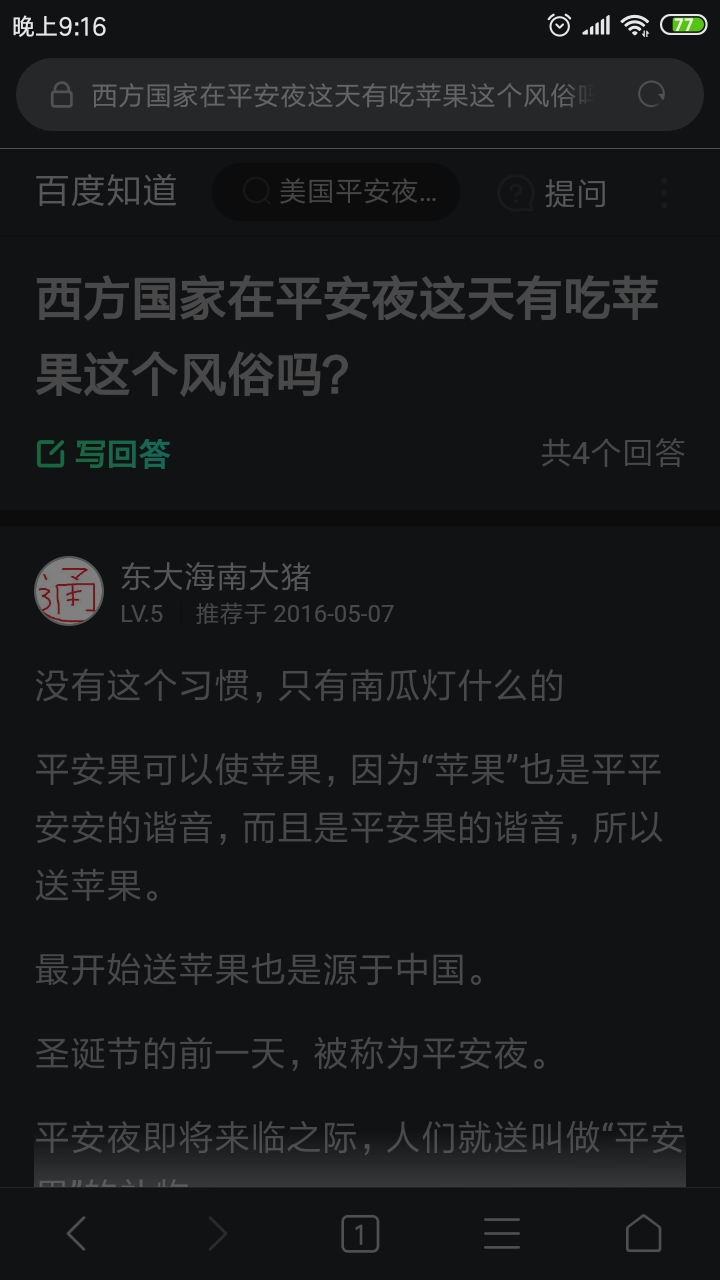This screenshot has width=720, height=1280.
Task: View profile avatar of 东大海南大猪
Action: (x=69, y=591)
